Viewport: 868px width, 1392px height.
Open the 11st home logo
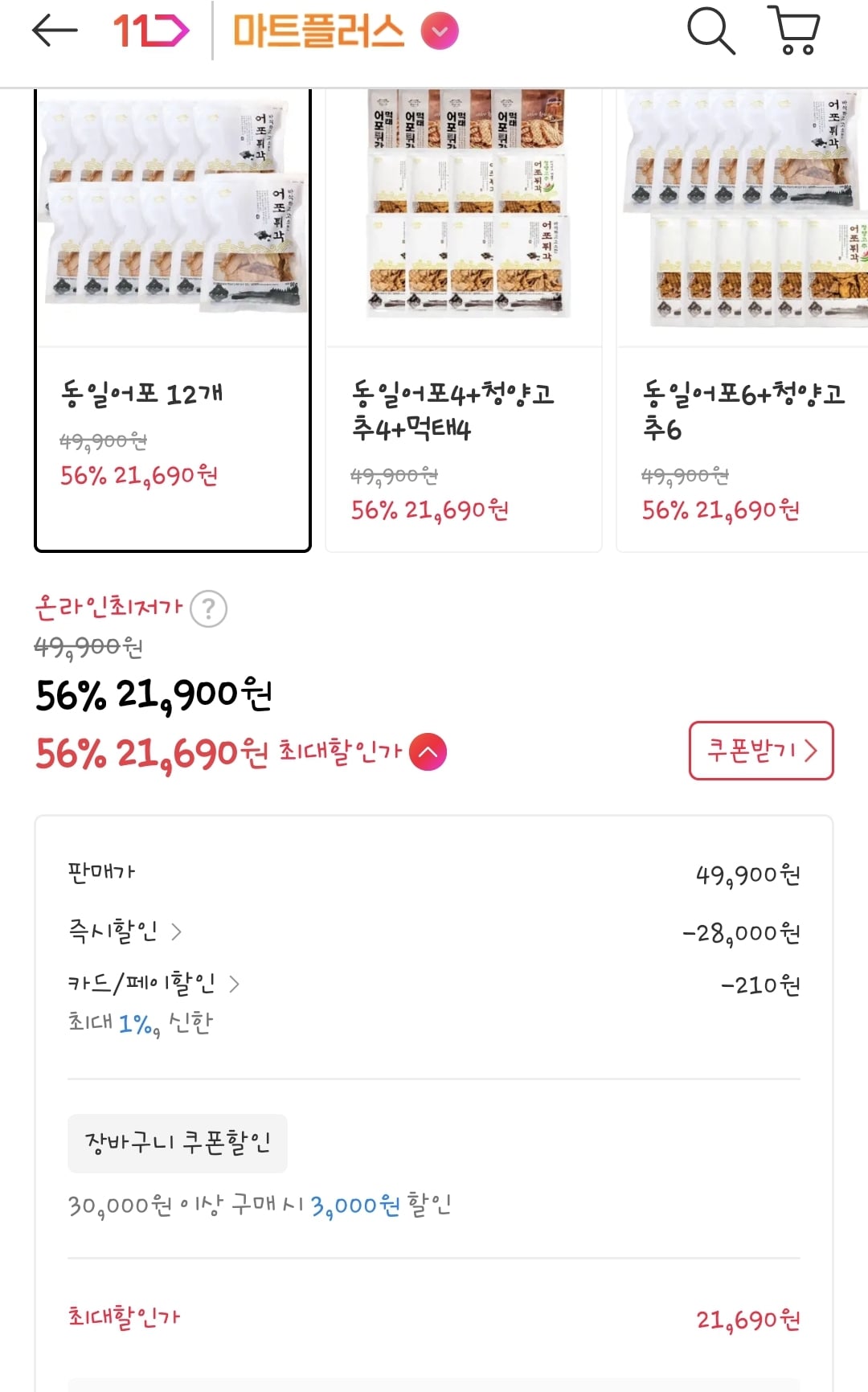click(150, 31)
